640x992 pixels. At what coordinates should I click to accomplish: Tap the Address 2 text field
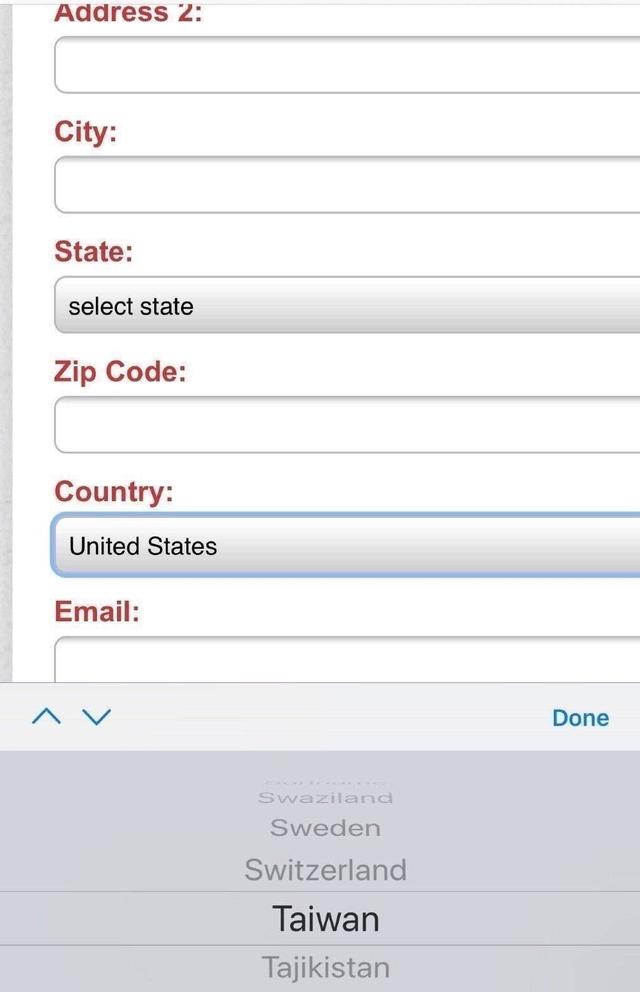click(x=346, y=65)
